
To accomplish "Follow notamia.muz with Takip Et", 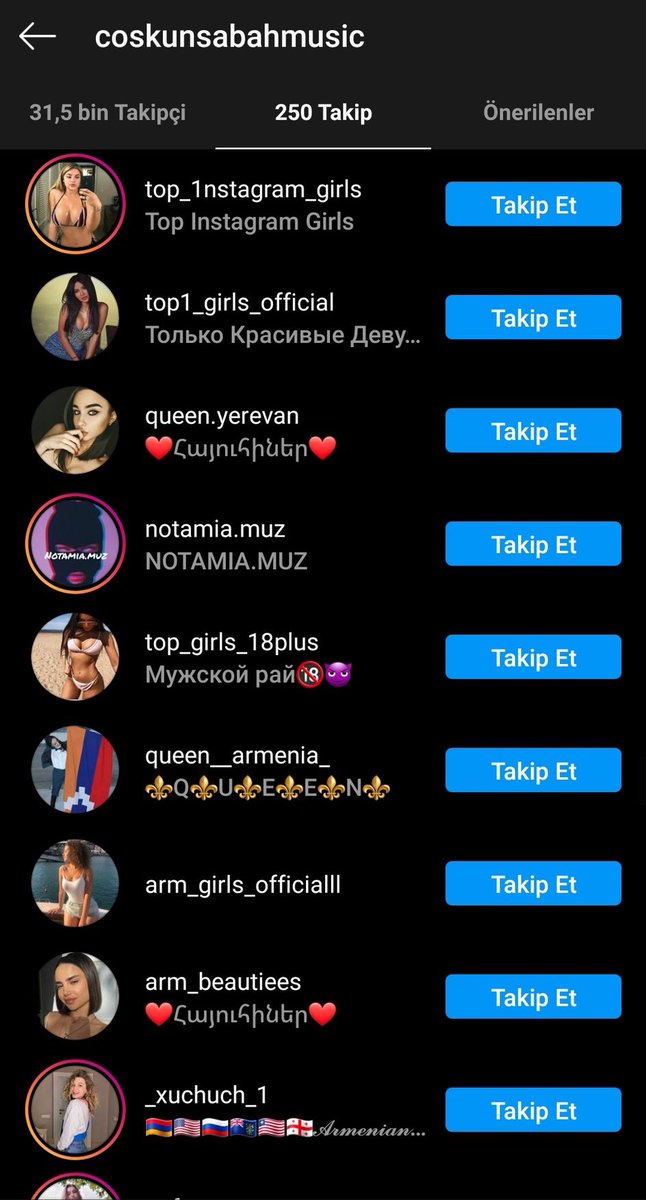I will (x=533, y=544).
